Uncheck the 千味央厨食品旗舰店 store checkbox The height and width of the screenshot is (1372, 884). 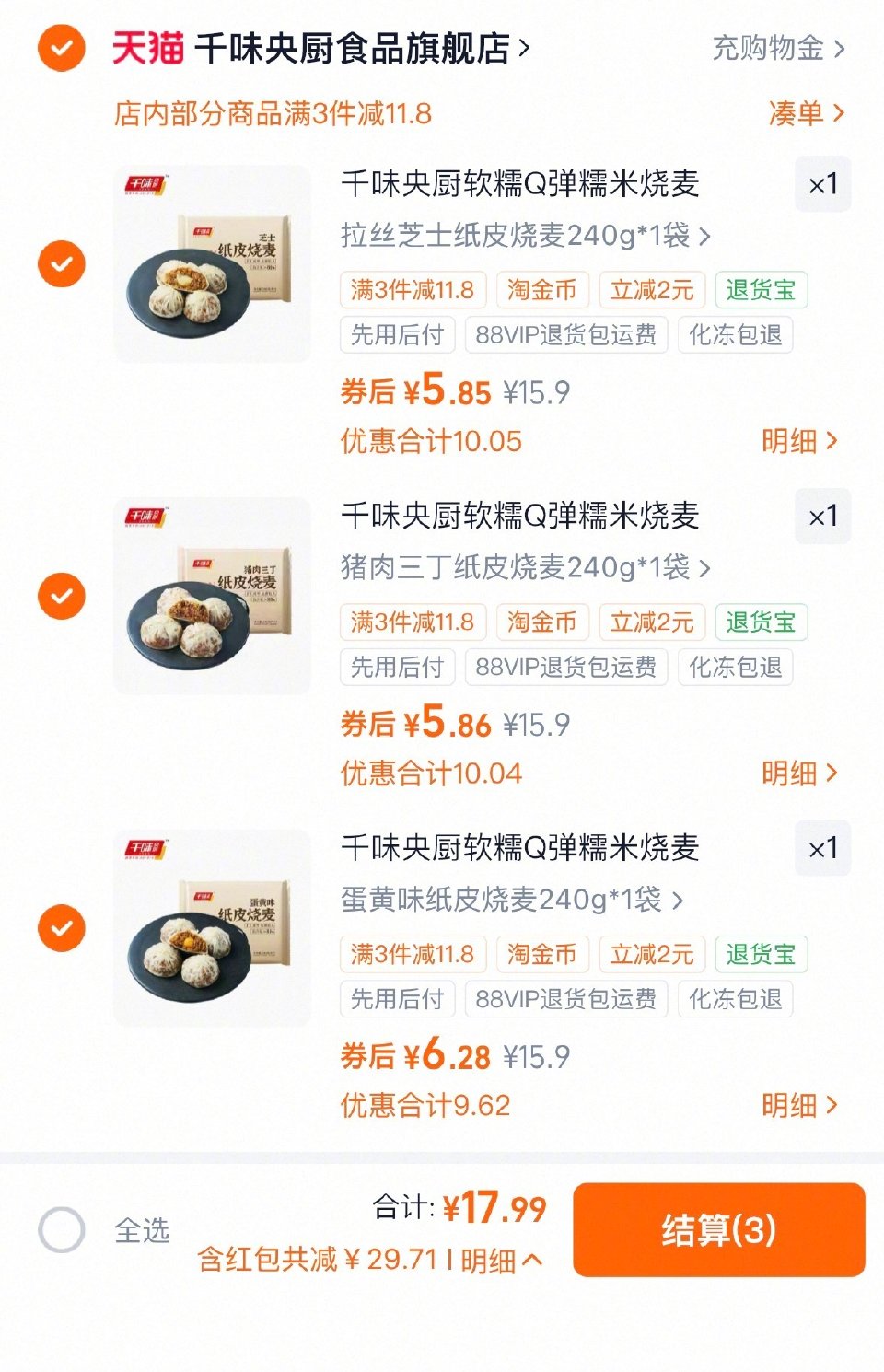[61, 48]
